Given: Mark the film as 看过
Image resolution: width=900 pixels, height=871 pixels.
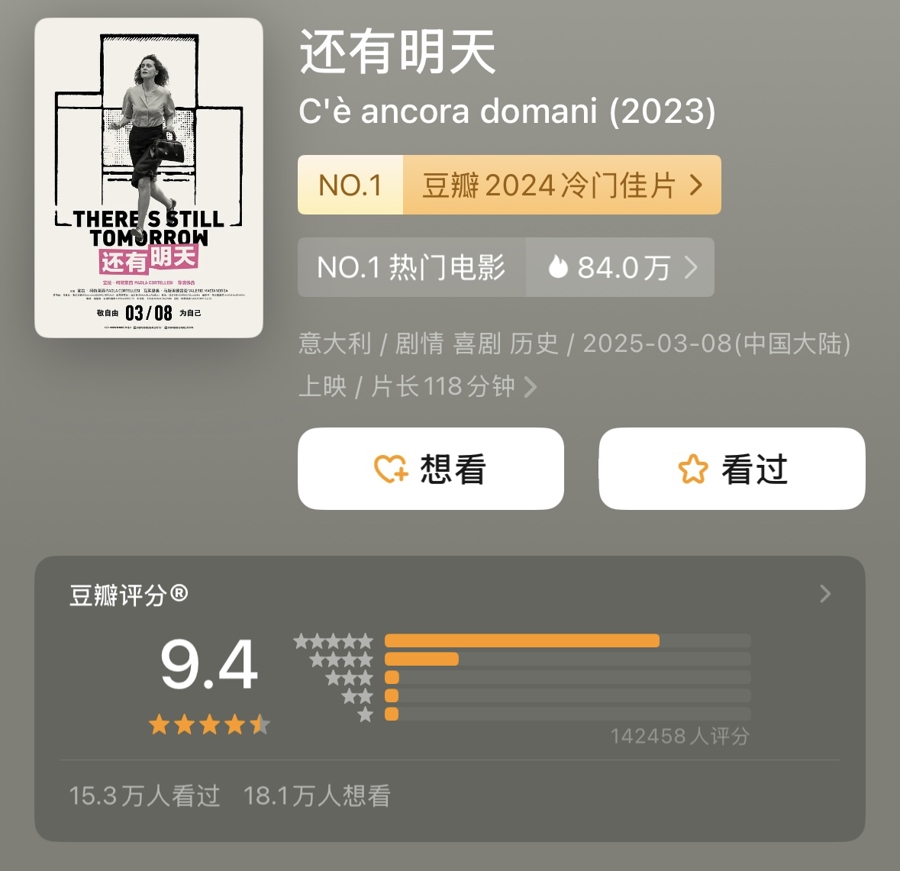Looking at the screenshot, I should 732,469.
